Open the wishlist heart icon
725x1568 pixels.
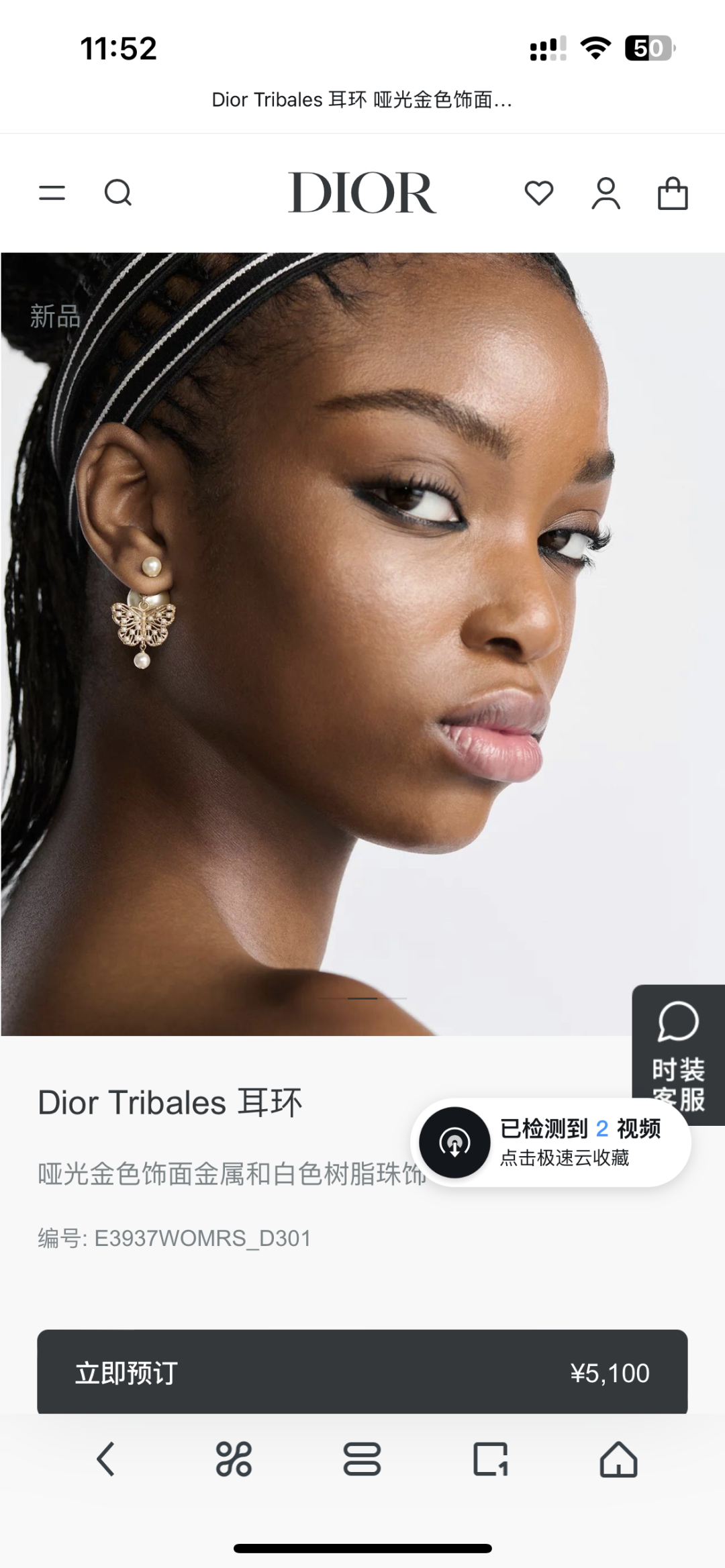(538, 193)
